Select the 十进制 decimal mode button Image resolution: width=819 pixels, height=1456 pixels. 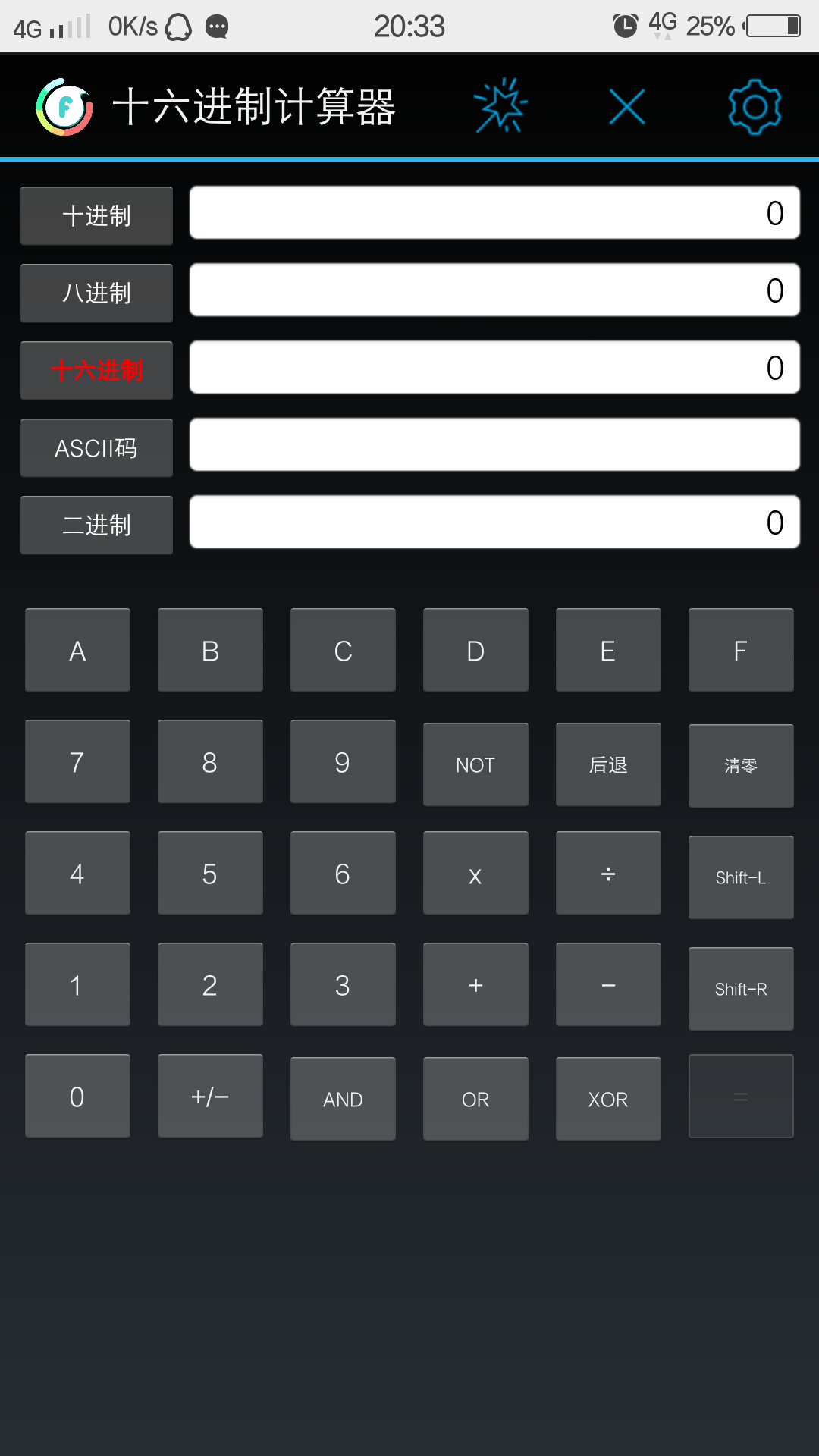(x=96, y=216)
